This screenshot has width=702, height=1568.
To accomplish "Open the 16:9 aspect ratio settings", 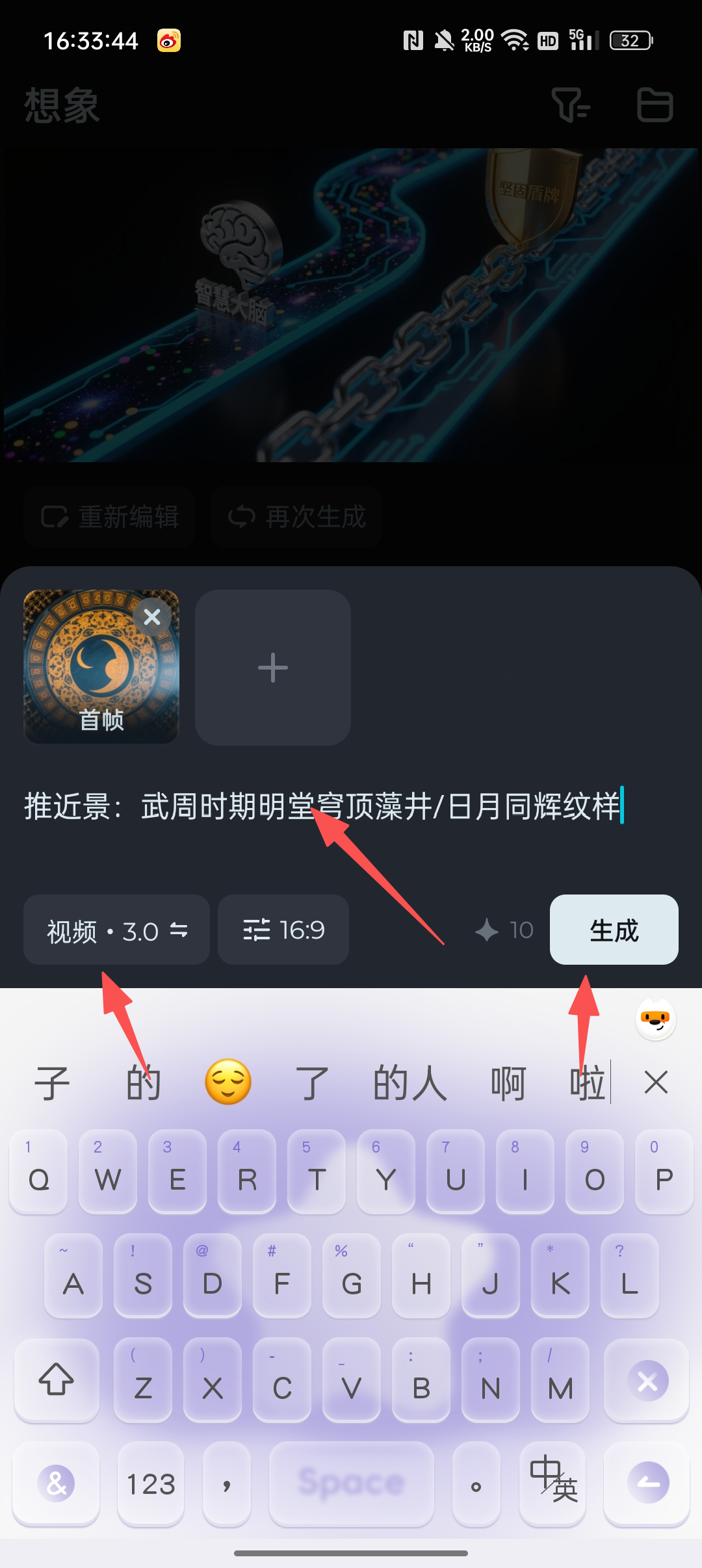I will 283,930.
